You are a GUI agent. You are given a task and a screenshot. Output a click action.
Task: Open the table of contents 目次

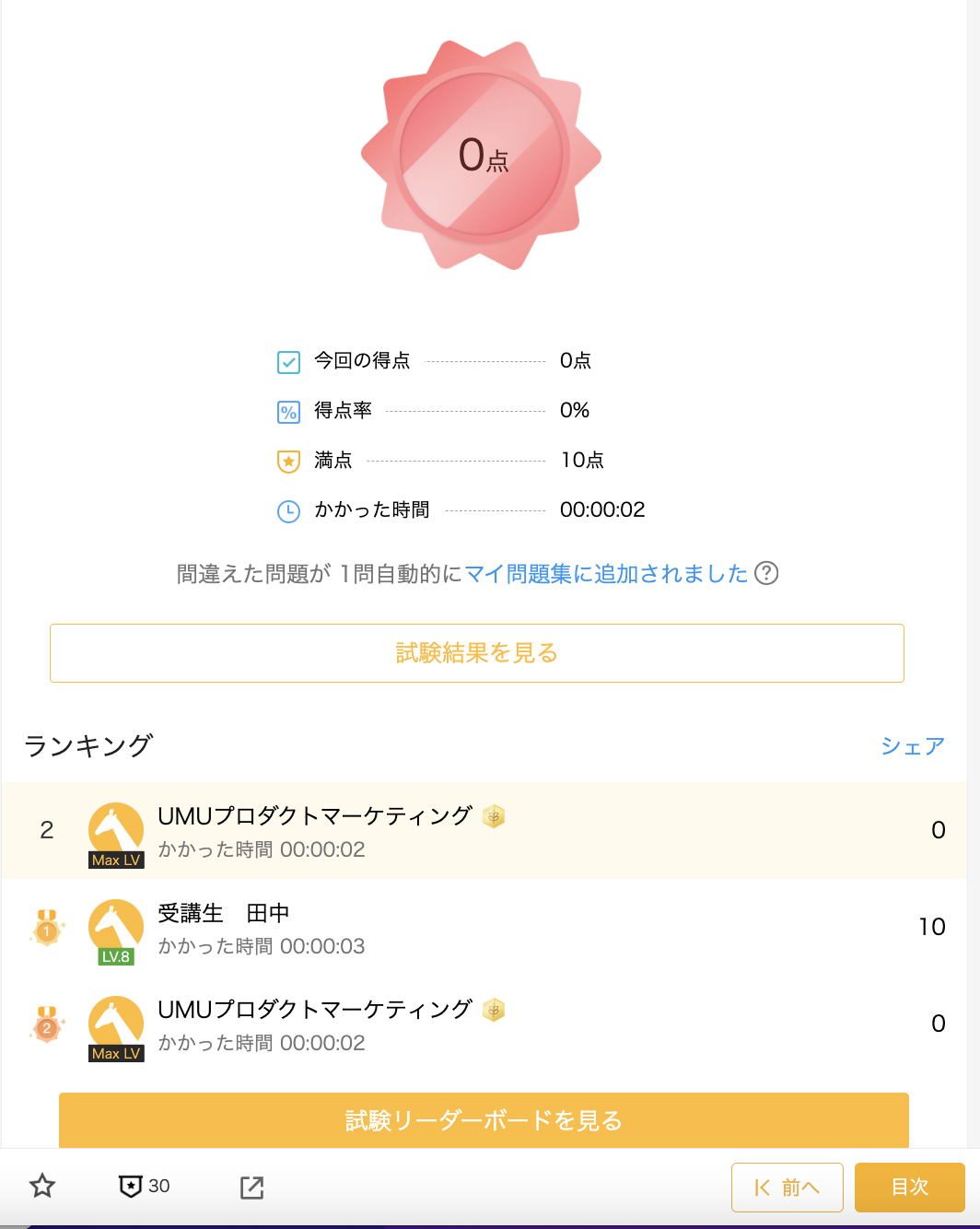[909, 1187]
